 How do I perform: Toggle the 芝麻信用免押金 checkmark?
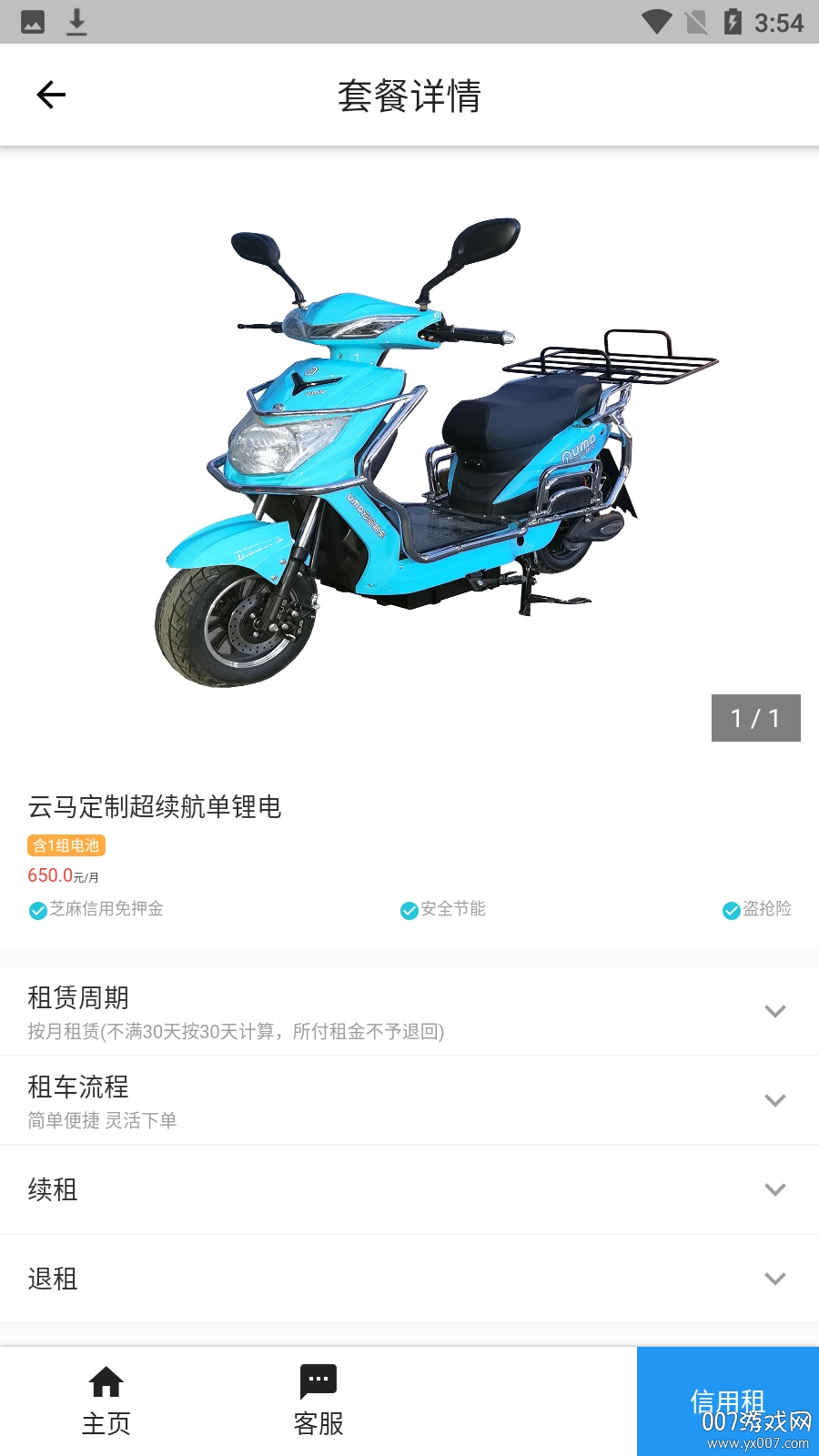pyautogui.click(x=37, y=909)
